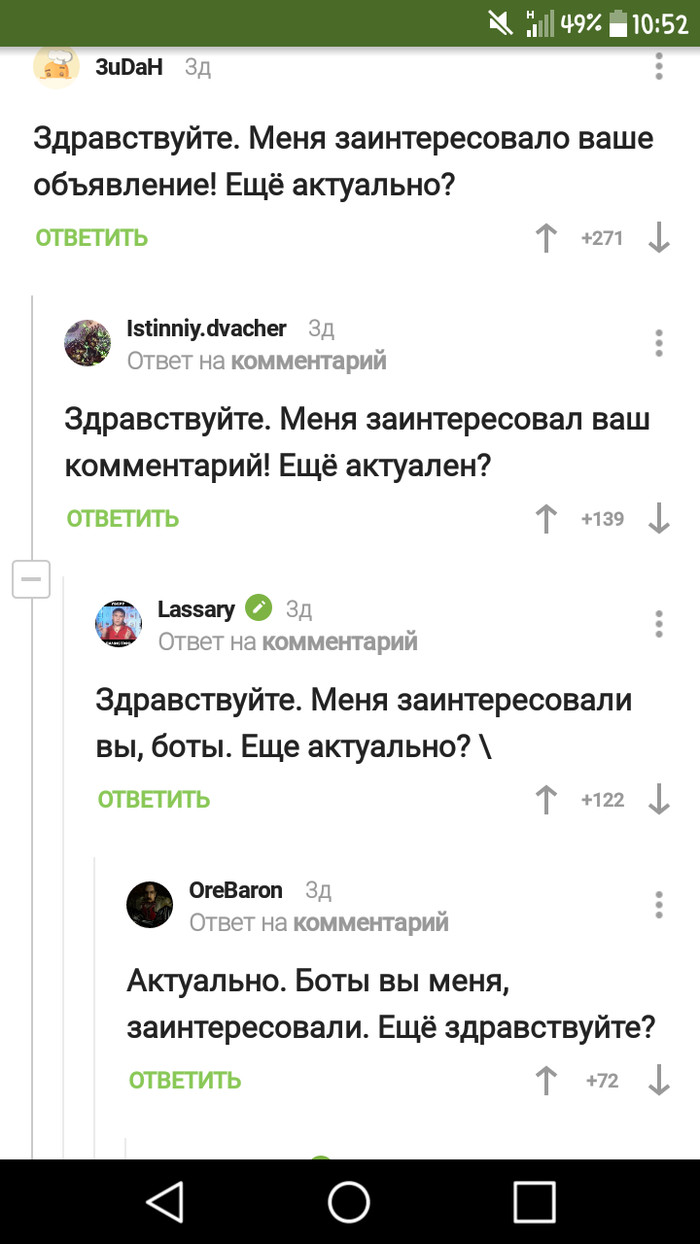The width and height of the screenshot is (700, 1244).
Task: Open overflow menu on Istinniy.dvacher's comment
Action: coord(659,343)
